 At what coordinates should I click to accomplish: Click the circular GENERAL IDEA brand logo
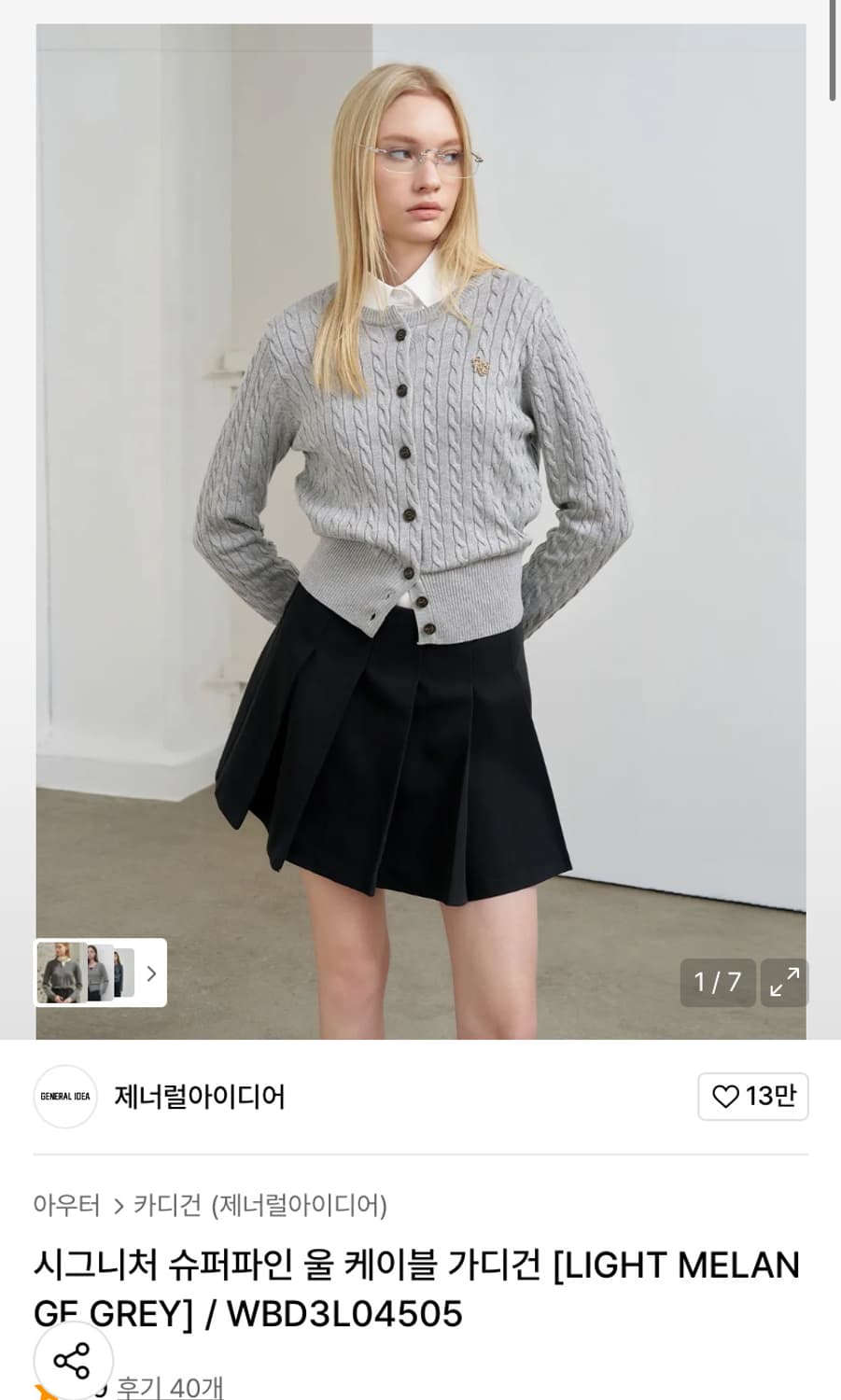click(64, 1097)
